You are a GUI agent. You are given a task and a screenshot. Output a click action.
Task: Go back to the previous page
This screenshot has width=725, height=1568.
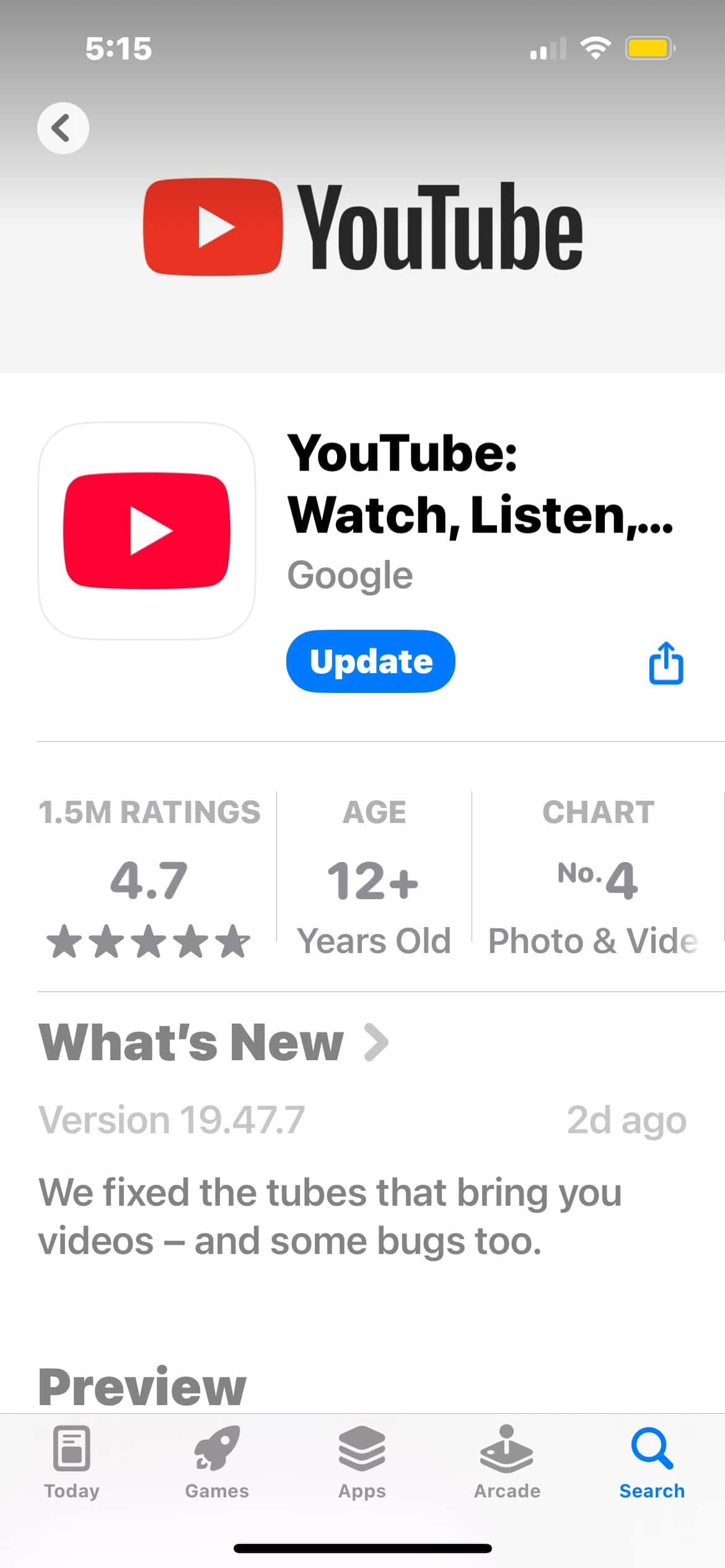click(x=63, y=128)
